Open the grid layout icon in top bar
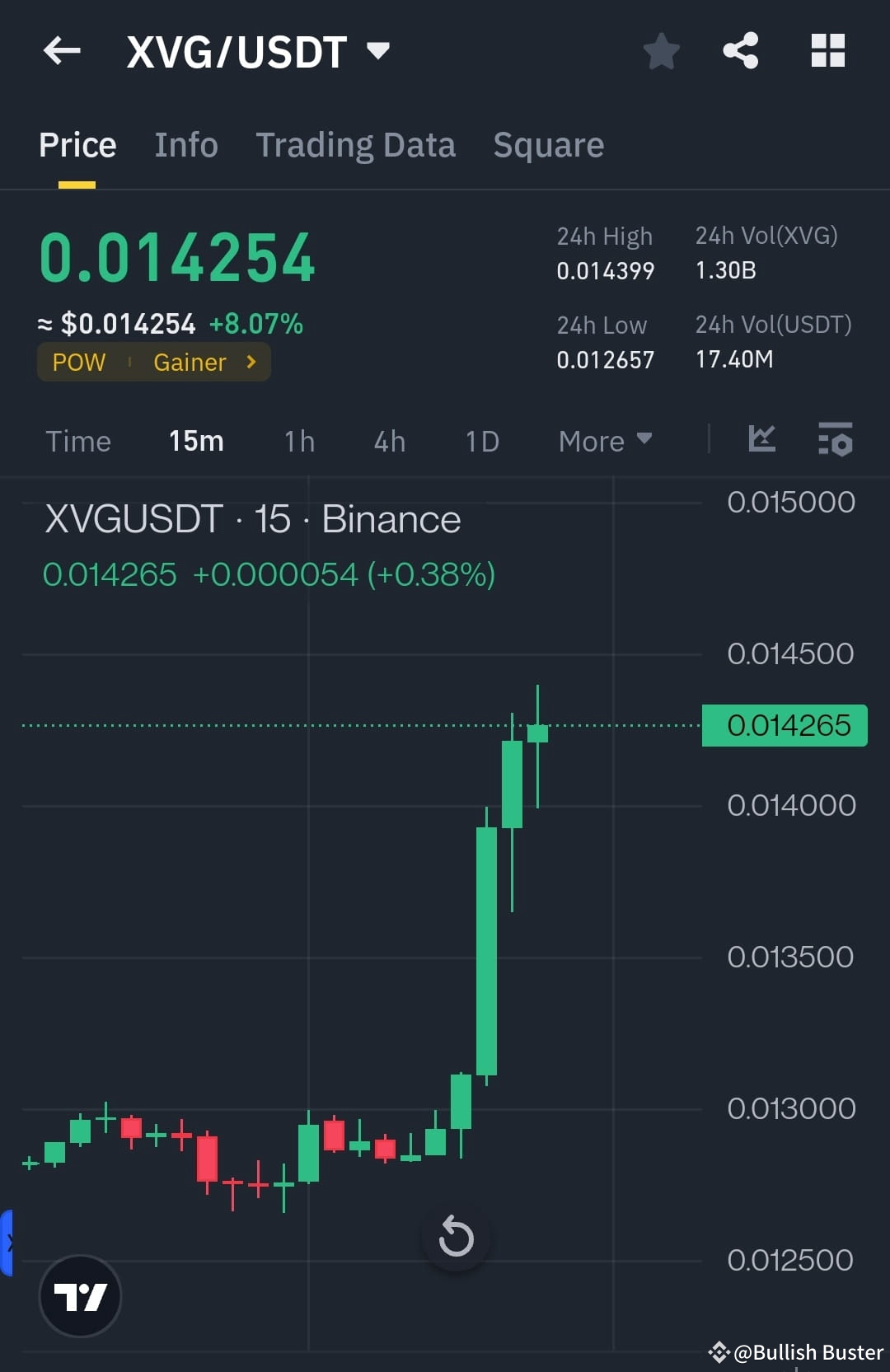Viewport: 890px width, 1372px height. [827, 51]
